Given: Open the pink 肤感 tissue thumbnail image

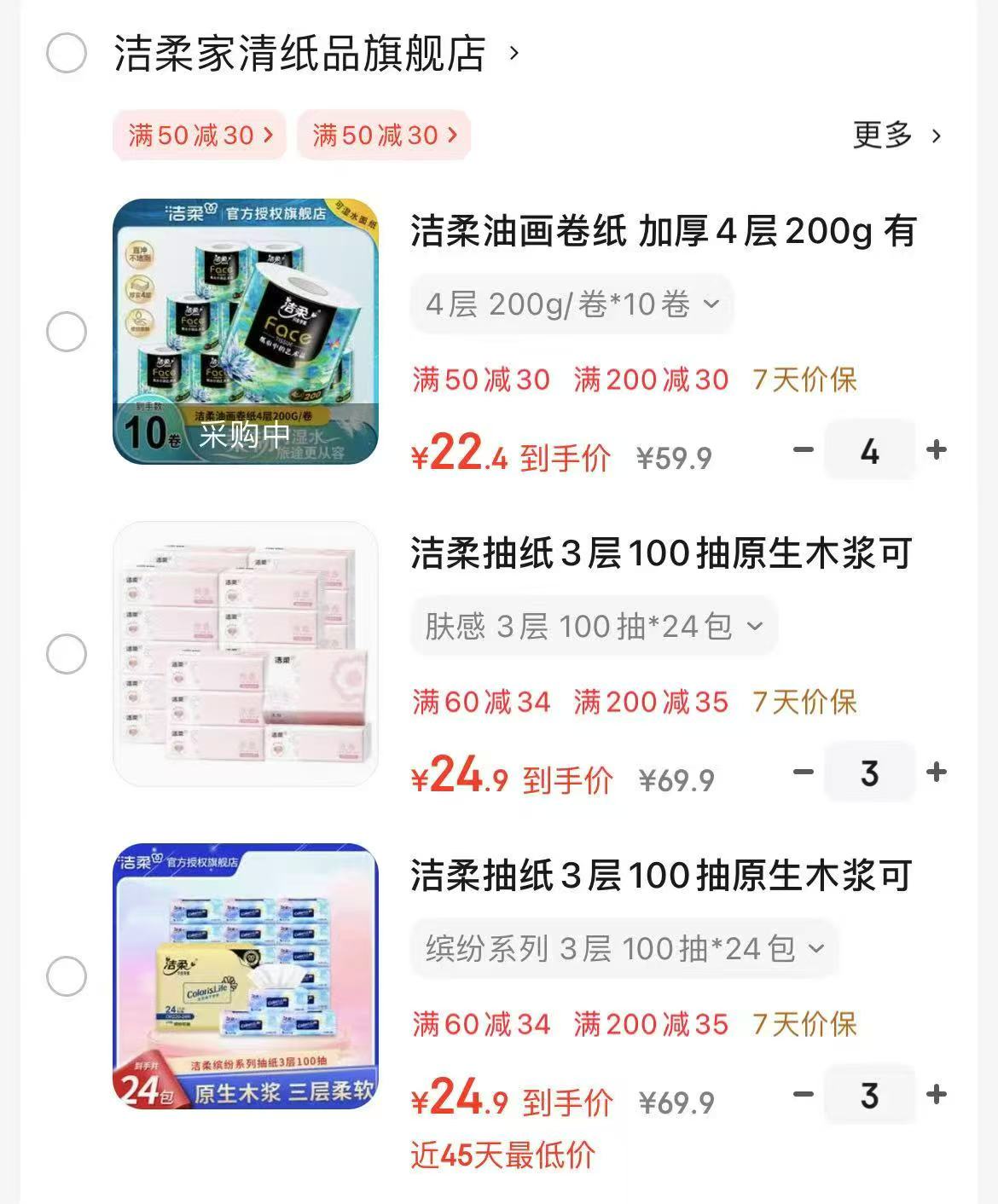Looking at the screenshot, I should (x=247, y=652).
